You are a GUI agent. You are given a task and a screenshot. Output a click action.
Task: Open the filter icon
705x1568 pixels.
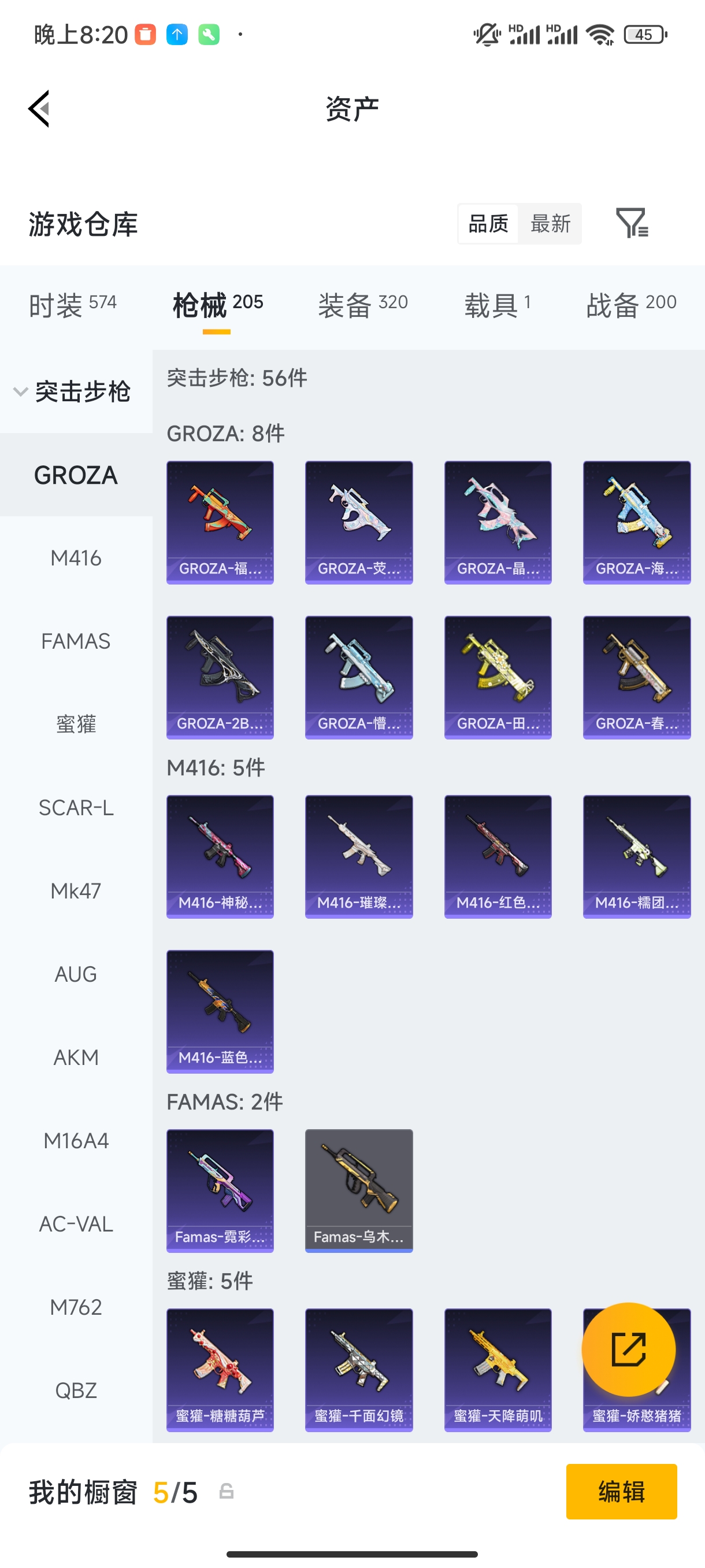coord(632,223)
